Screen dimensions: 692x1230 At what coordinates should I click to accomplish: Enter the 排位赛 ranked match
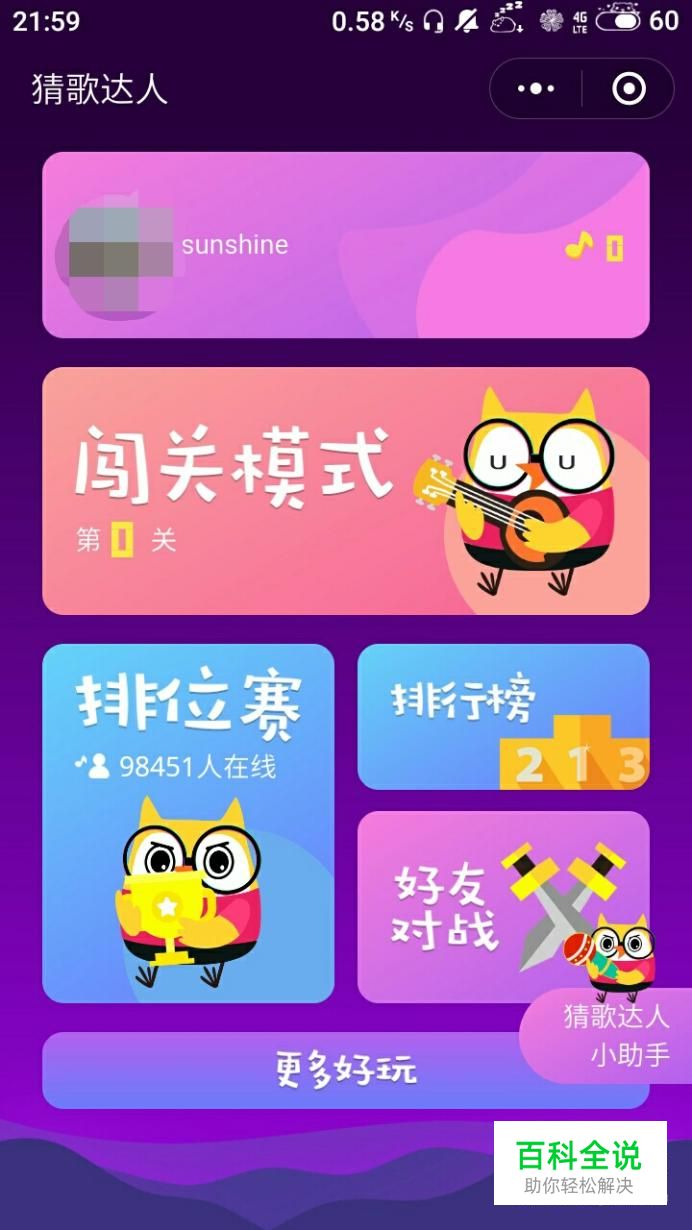point(188,823)
